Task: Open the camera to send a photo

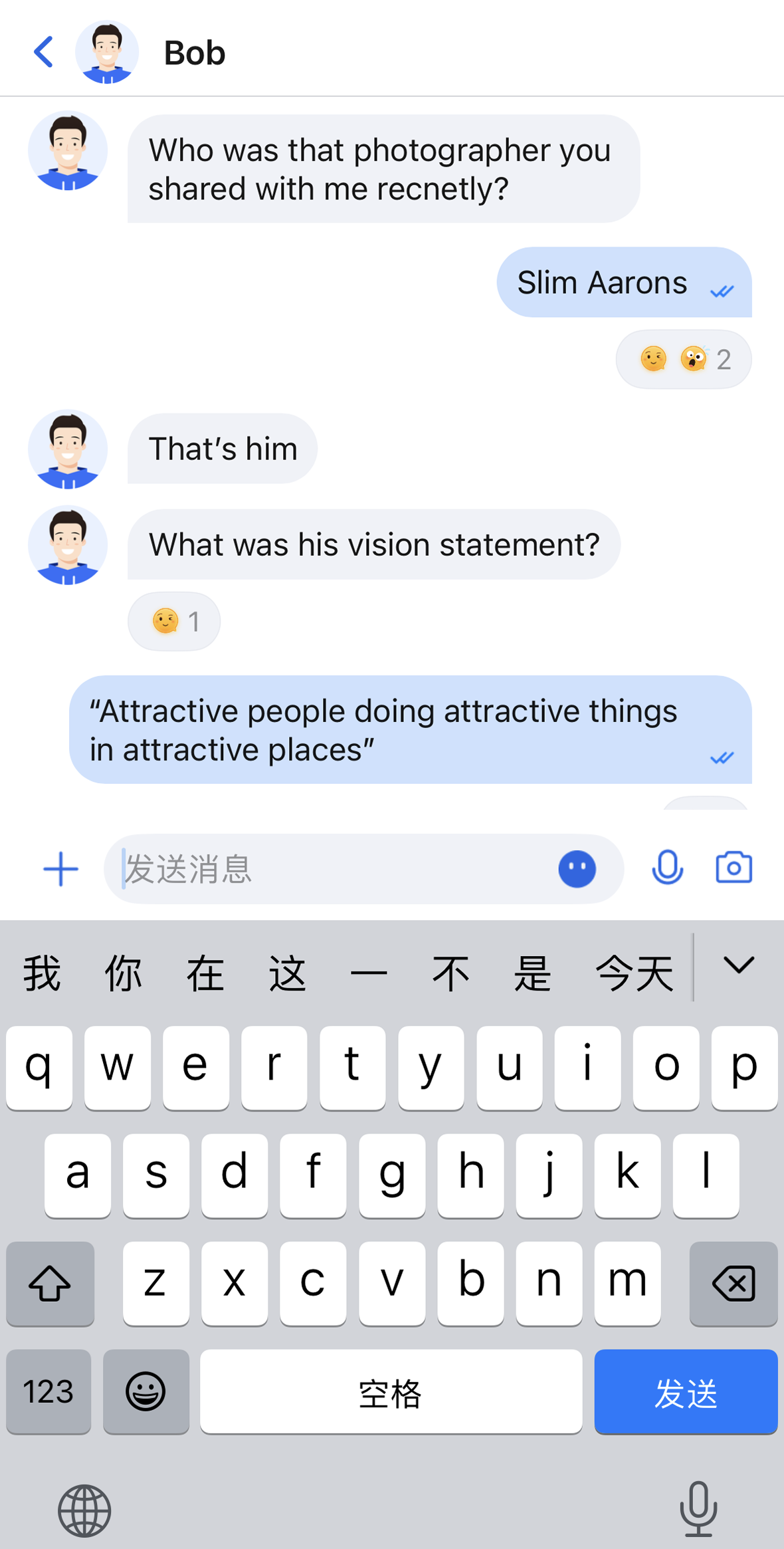Action: 734,868
